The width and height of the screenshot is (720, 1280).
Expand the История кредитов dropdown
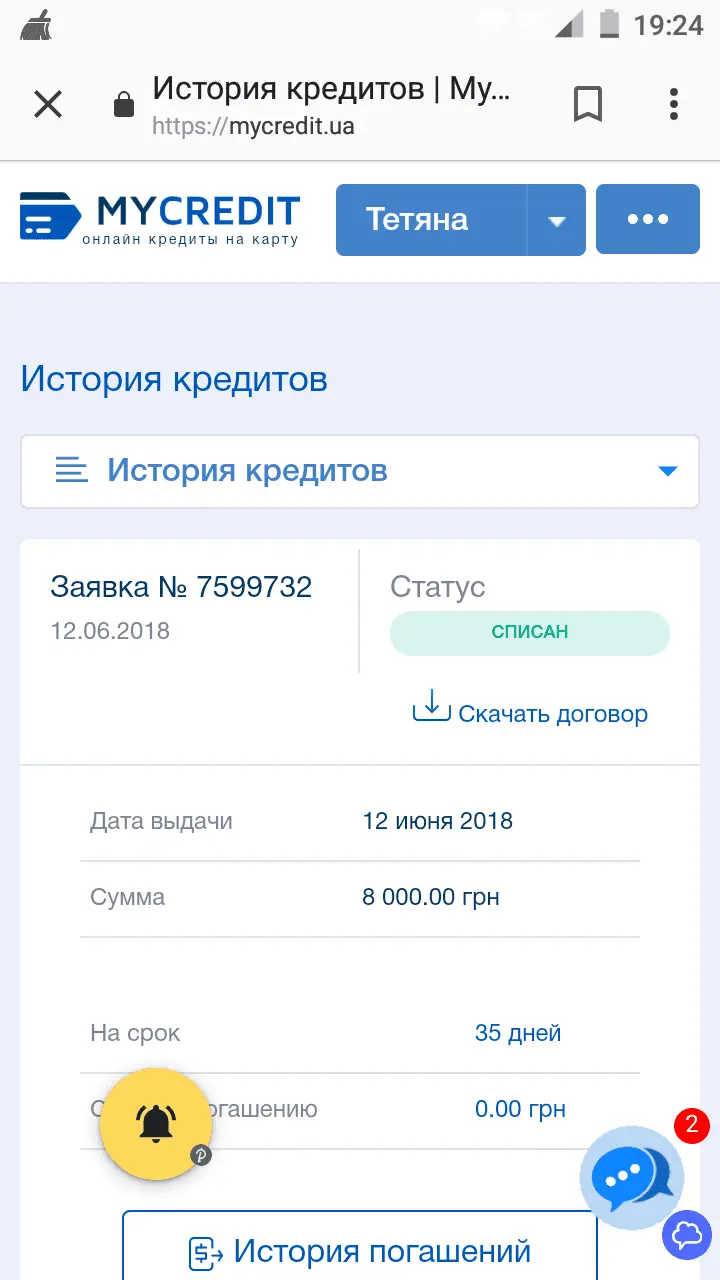pyautogui.click(x=360, y=471)
